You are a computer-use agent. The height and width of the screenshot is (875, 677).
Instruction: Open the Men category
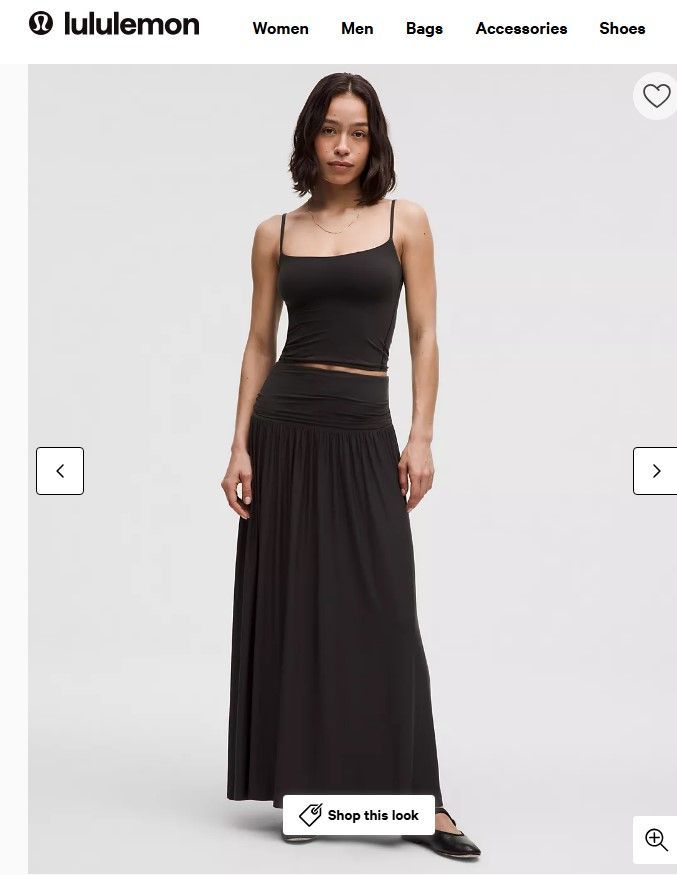(357, 28)
